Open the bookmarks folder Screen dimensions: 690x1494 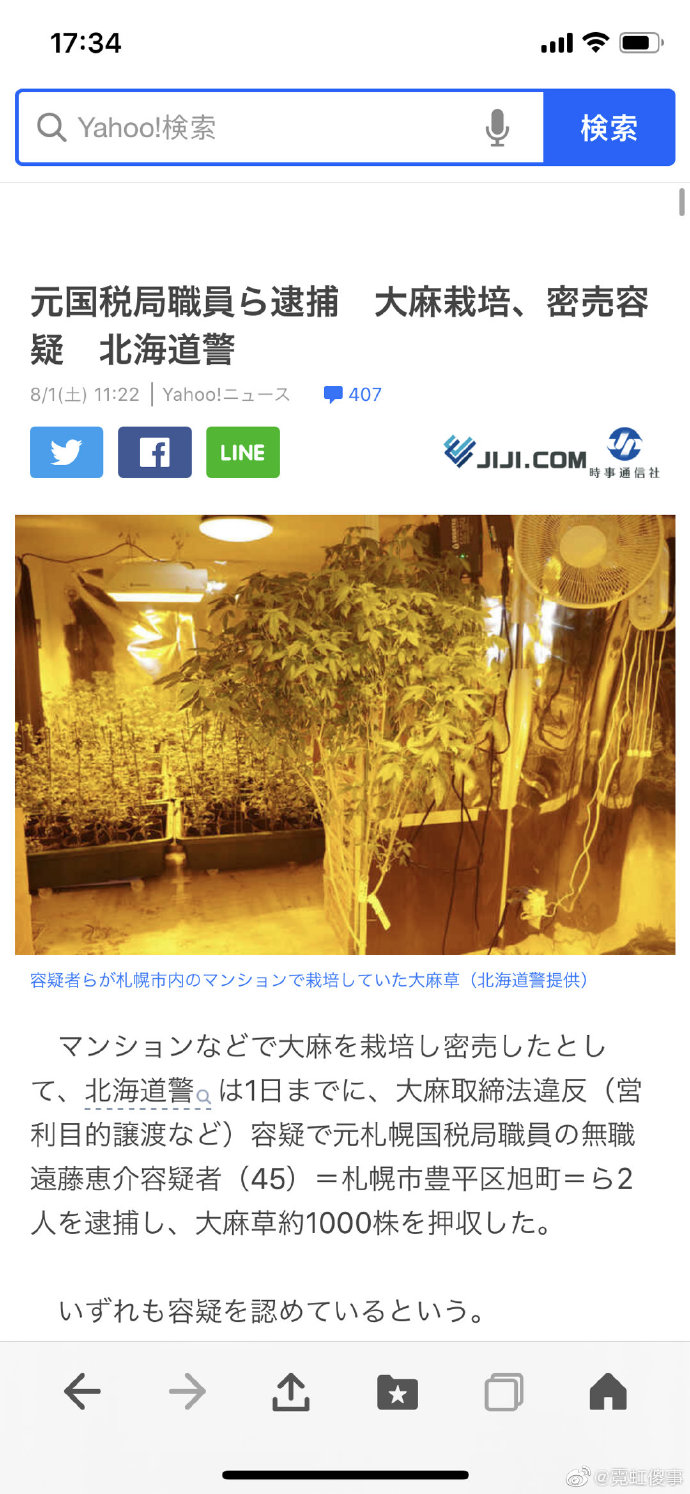tap(397, 1391)
